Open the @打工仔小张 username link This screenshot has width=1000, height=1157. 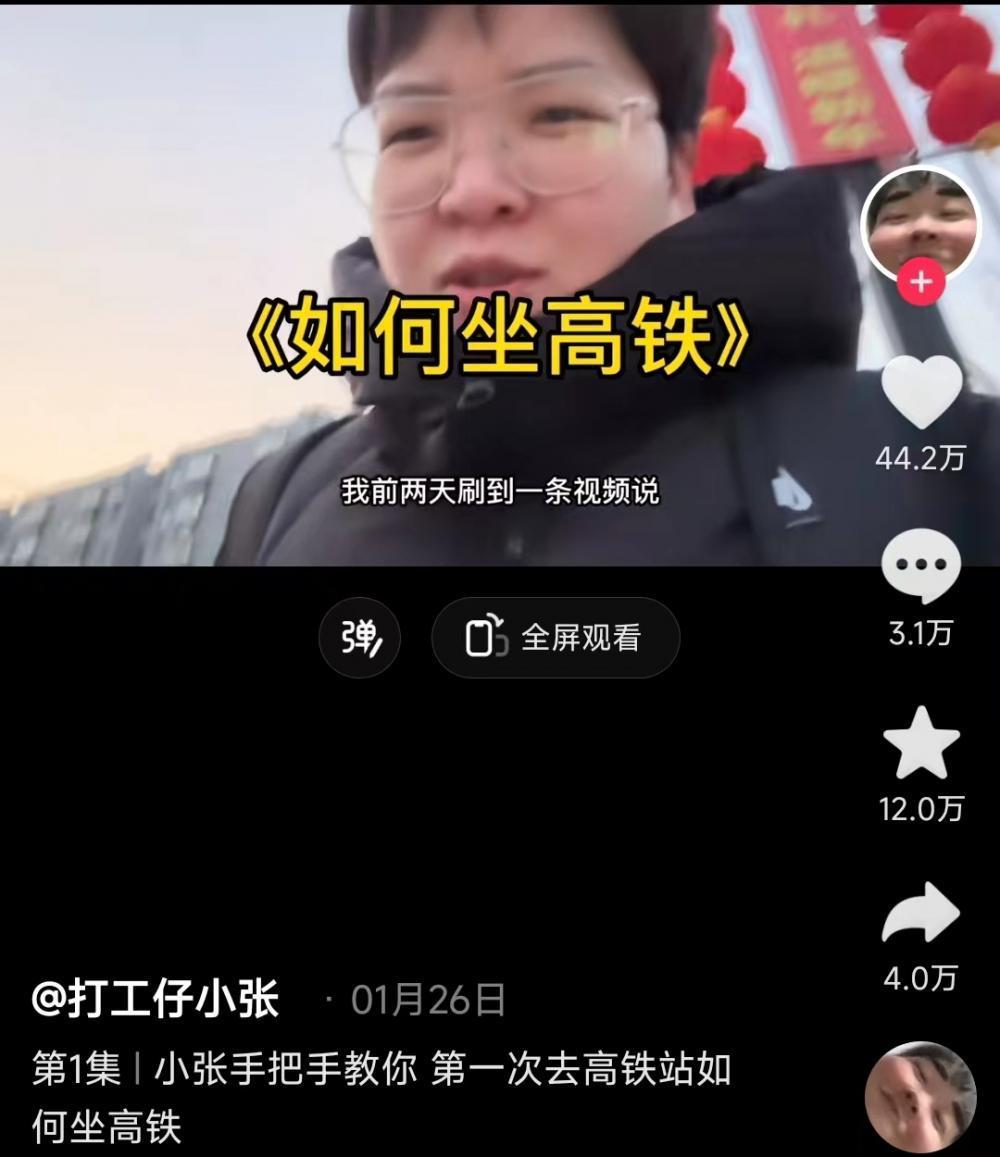156,1000
